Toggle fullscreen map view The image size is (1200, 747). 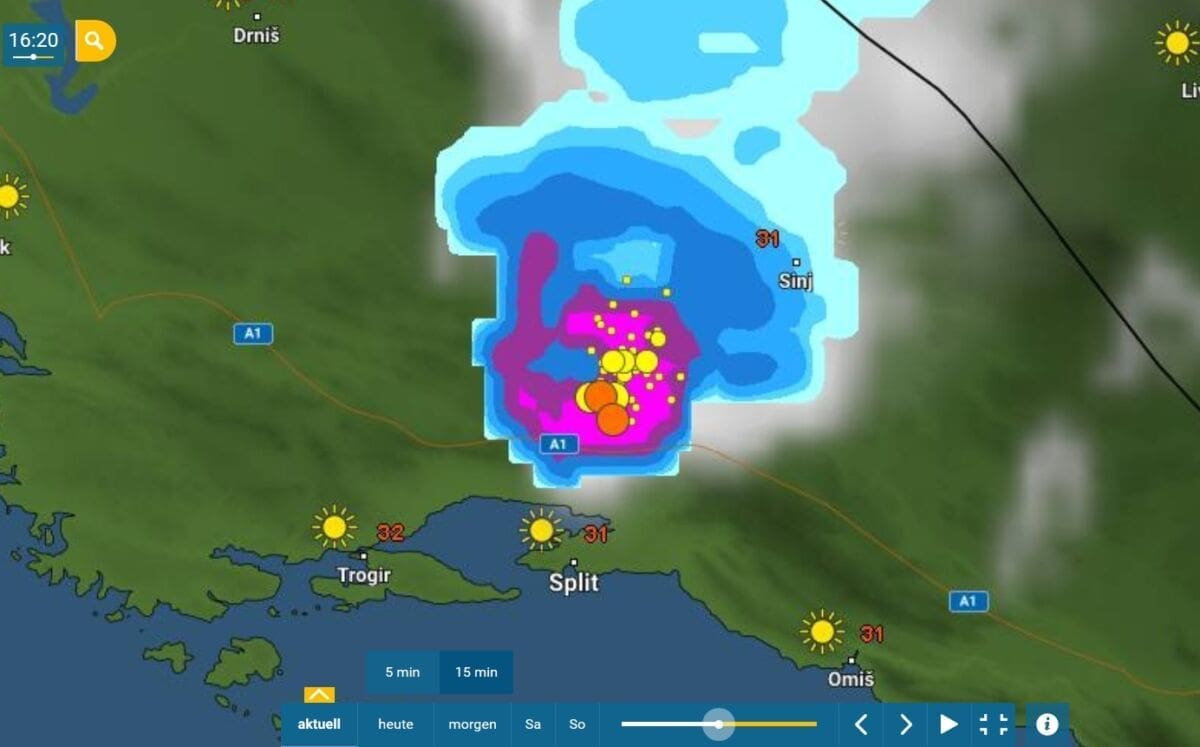(x=992, y=724)
